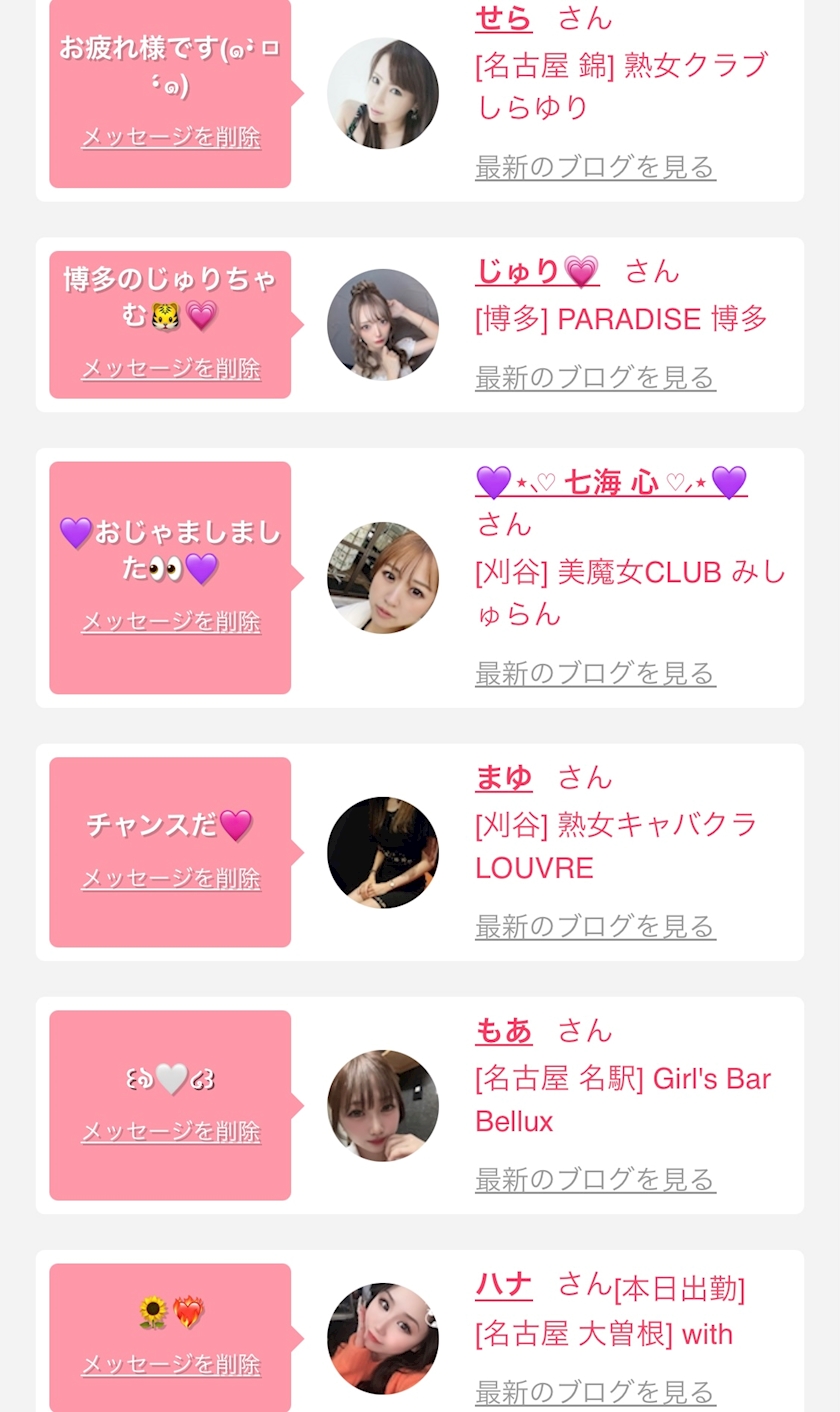Open じゅり's profile name link
Viewport: 840px width, 1412px height.
[537, 271]
